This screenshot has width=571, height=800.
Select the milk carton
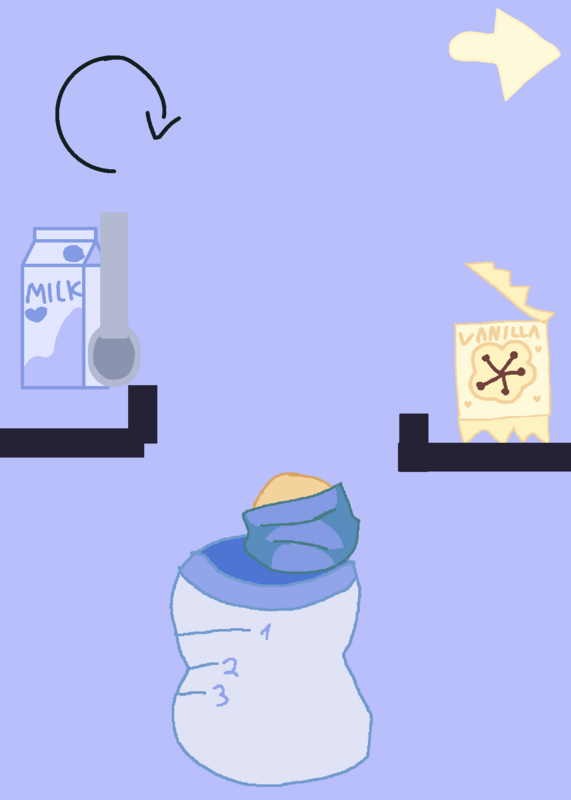[x=61, y=308]
